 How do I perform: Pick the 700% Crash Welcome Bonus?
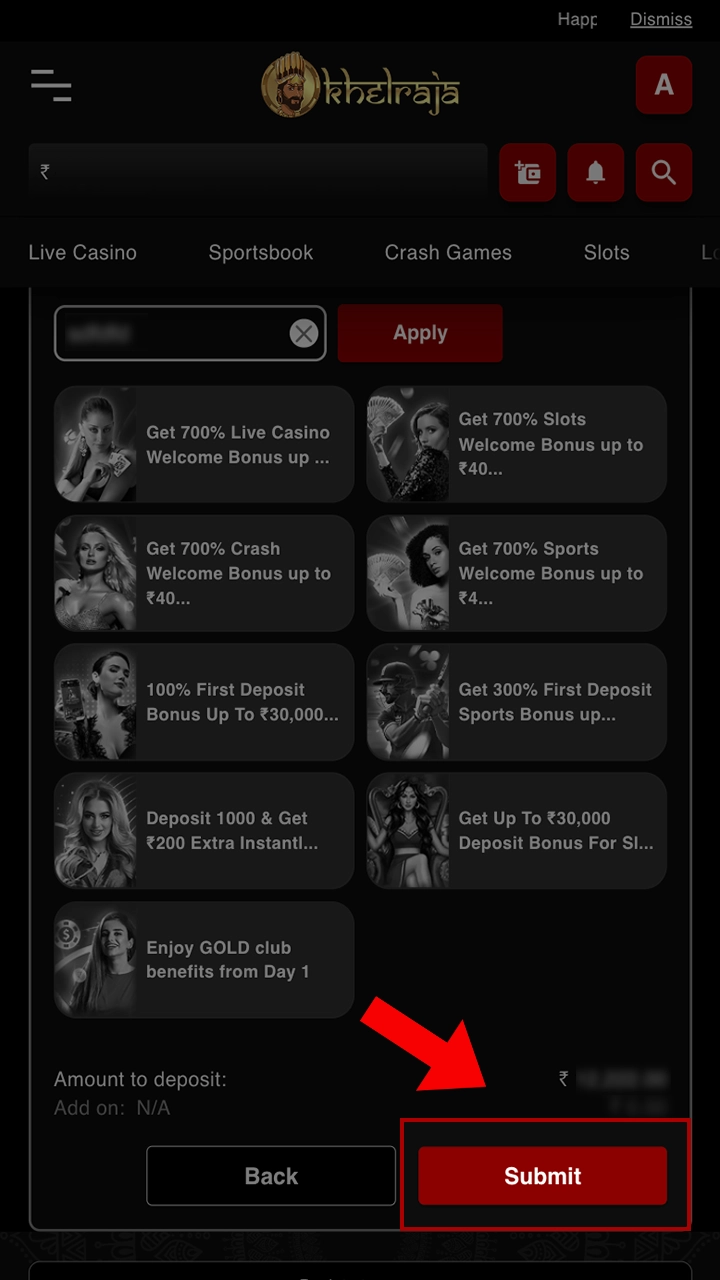(204, 574)
